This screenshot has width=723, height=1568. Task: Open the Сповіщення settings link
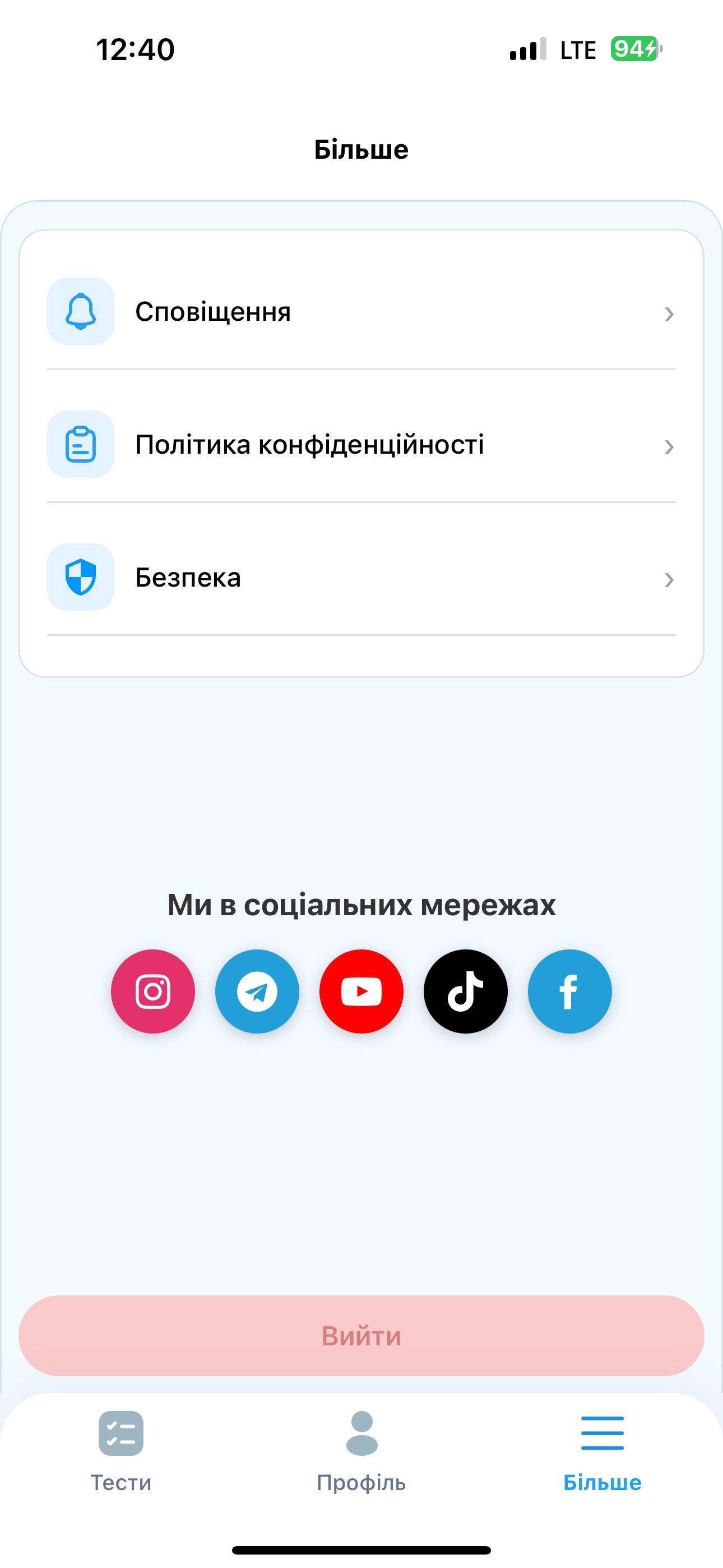pyautogui.click(x=214, y=312)
